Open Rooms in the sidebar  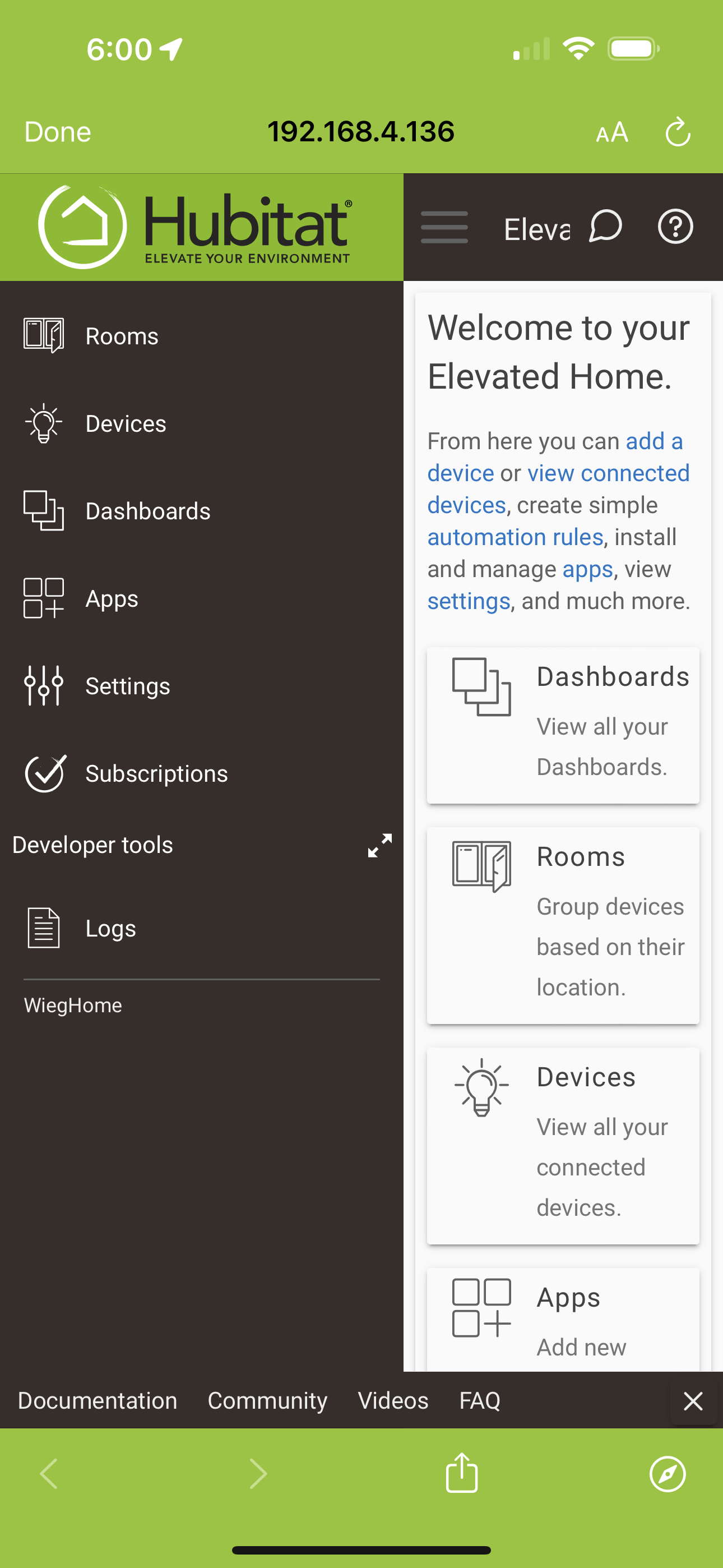122,336
